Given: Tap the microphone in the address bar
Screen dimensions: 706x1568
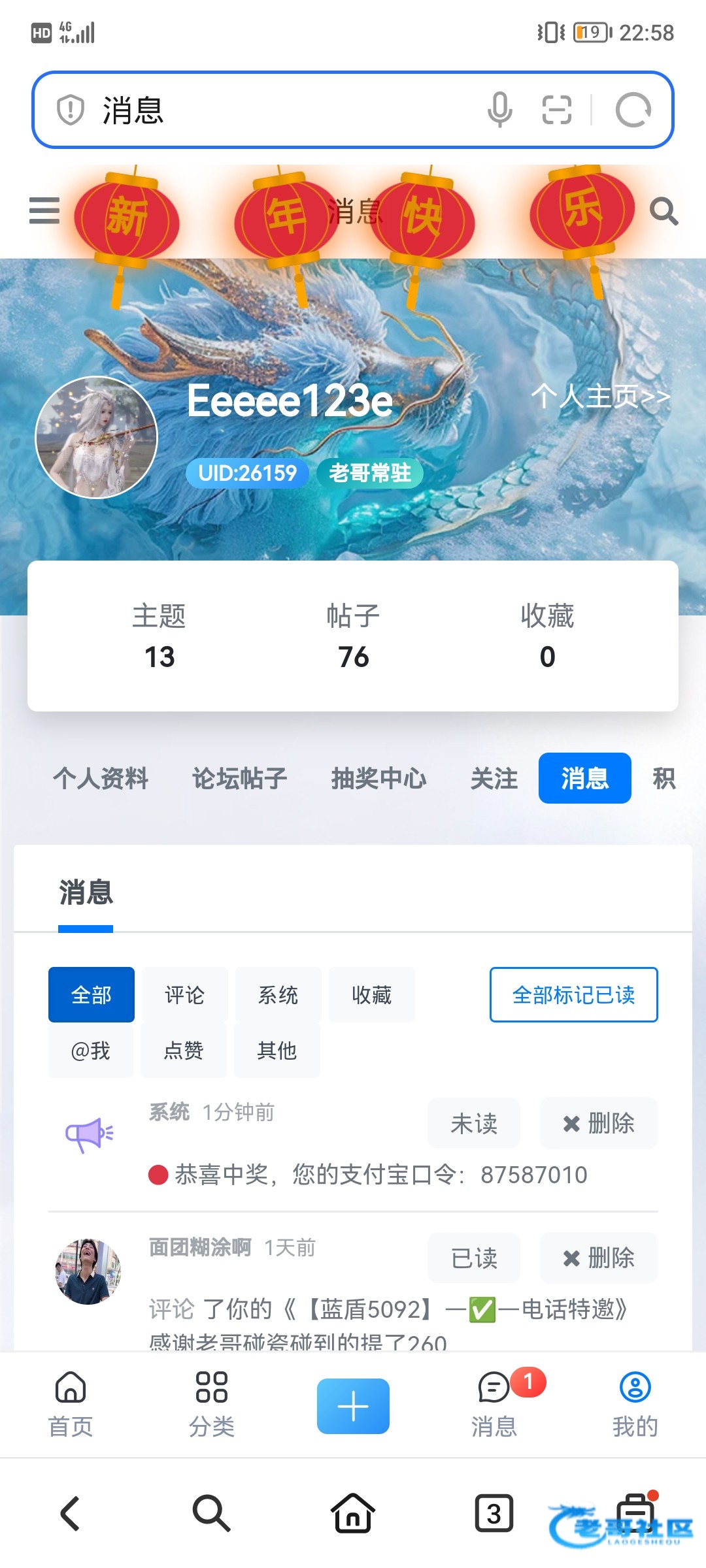Looking at the screenshot, I should pyautogui.click(x=499, y=109).
